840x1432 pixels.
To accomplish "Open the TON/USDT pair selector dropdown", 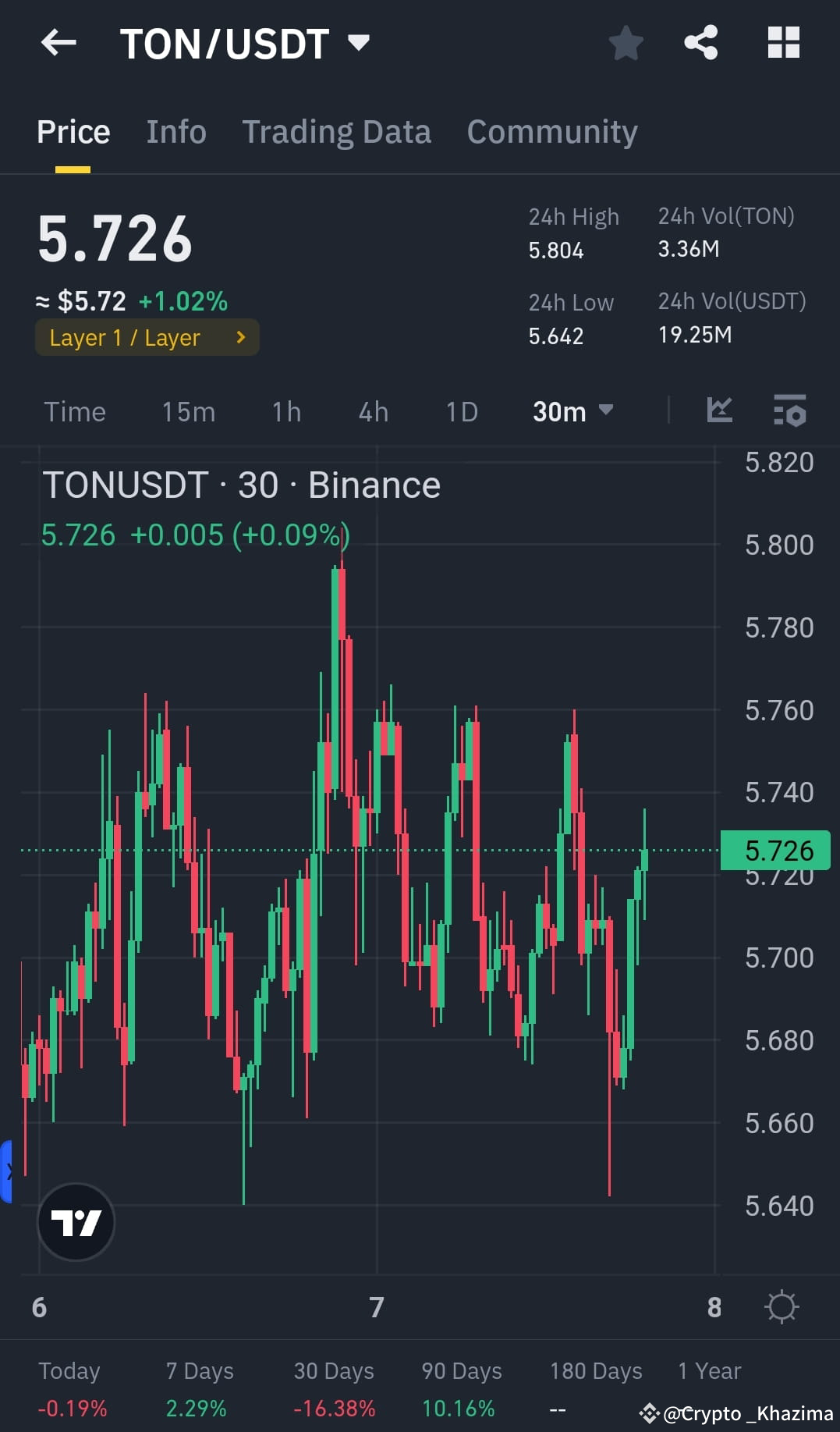I will [x=358, y=43].
